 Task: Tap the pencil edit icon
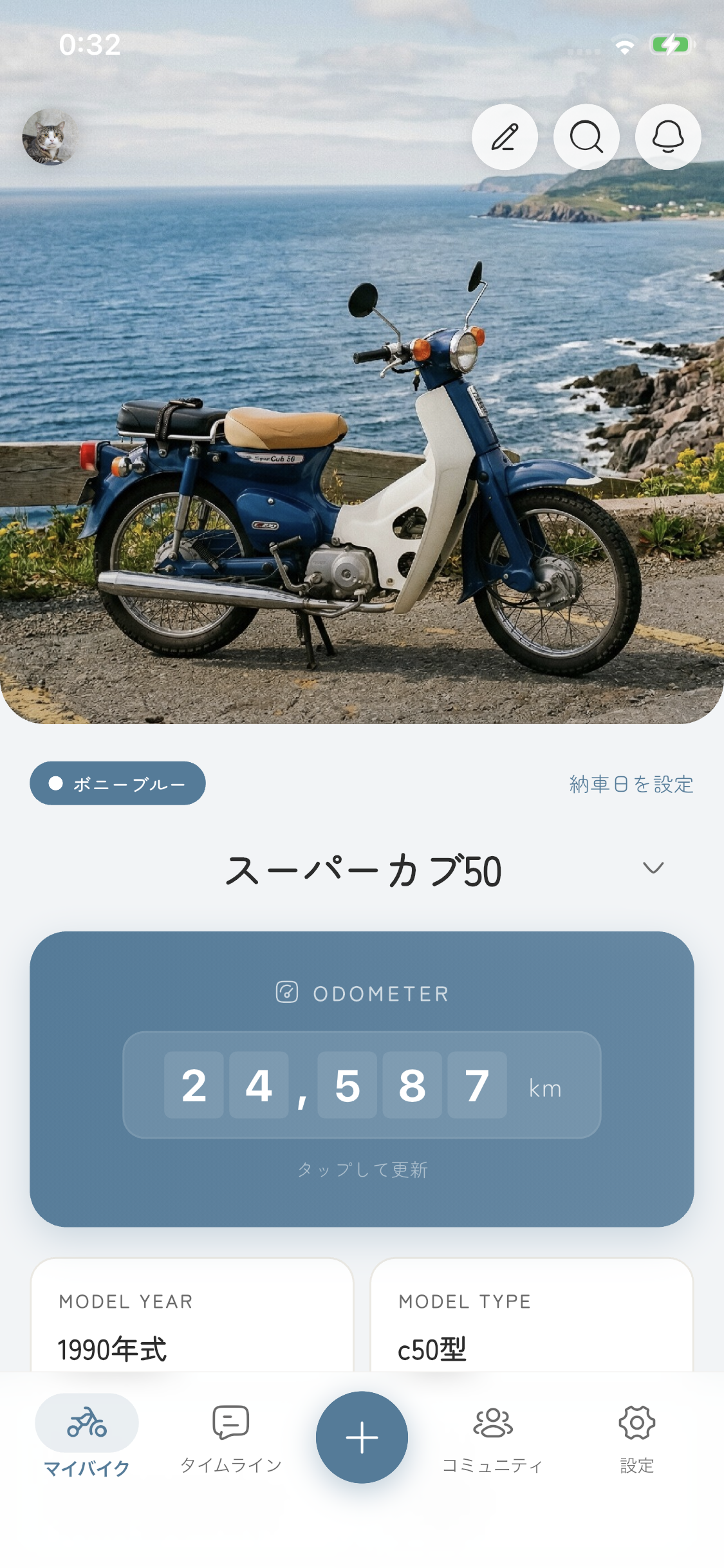tap(506, 137)
